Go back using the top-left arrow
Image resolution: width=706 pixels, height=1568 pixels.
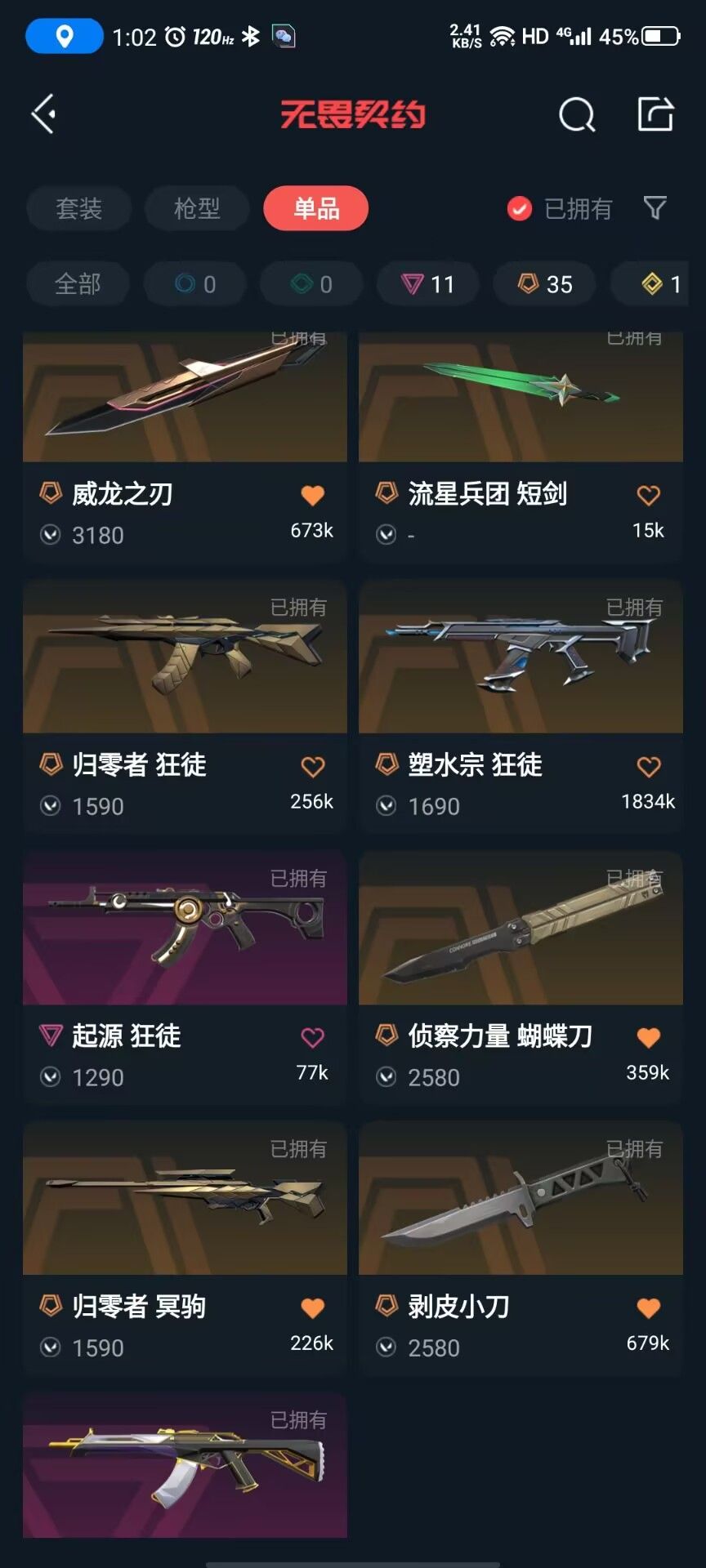pyautogui.click(x=44, y=114)
